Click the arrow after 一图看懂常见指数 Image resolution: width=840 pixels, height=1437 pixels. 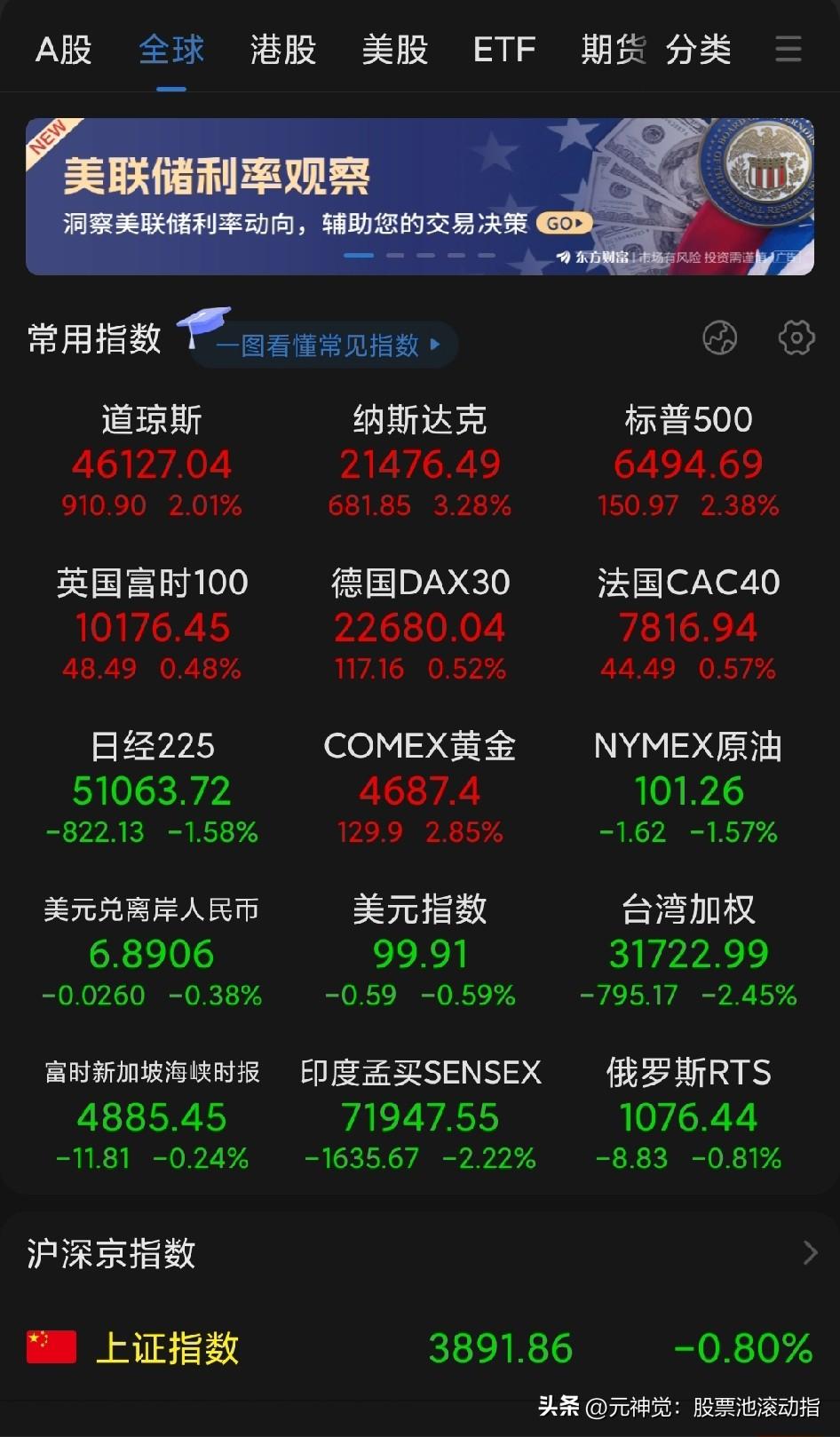point(433,345)
